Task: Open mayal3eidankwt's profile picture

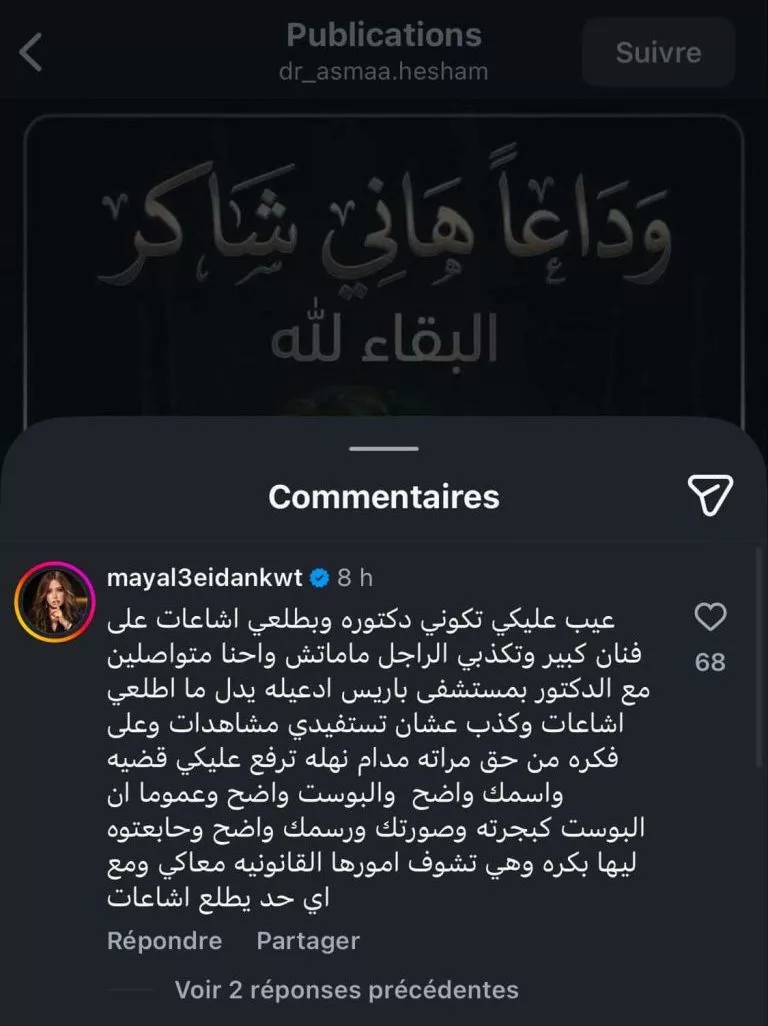Action: pyautogui.click(x=53, y=601)
